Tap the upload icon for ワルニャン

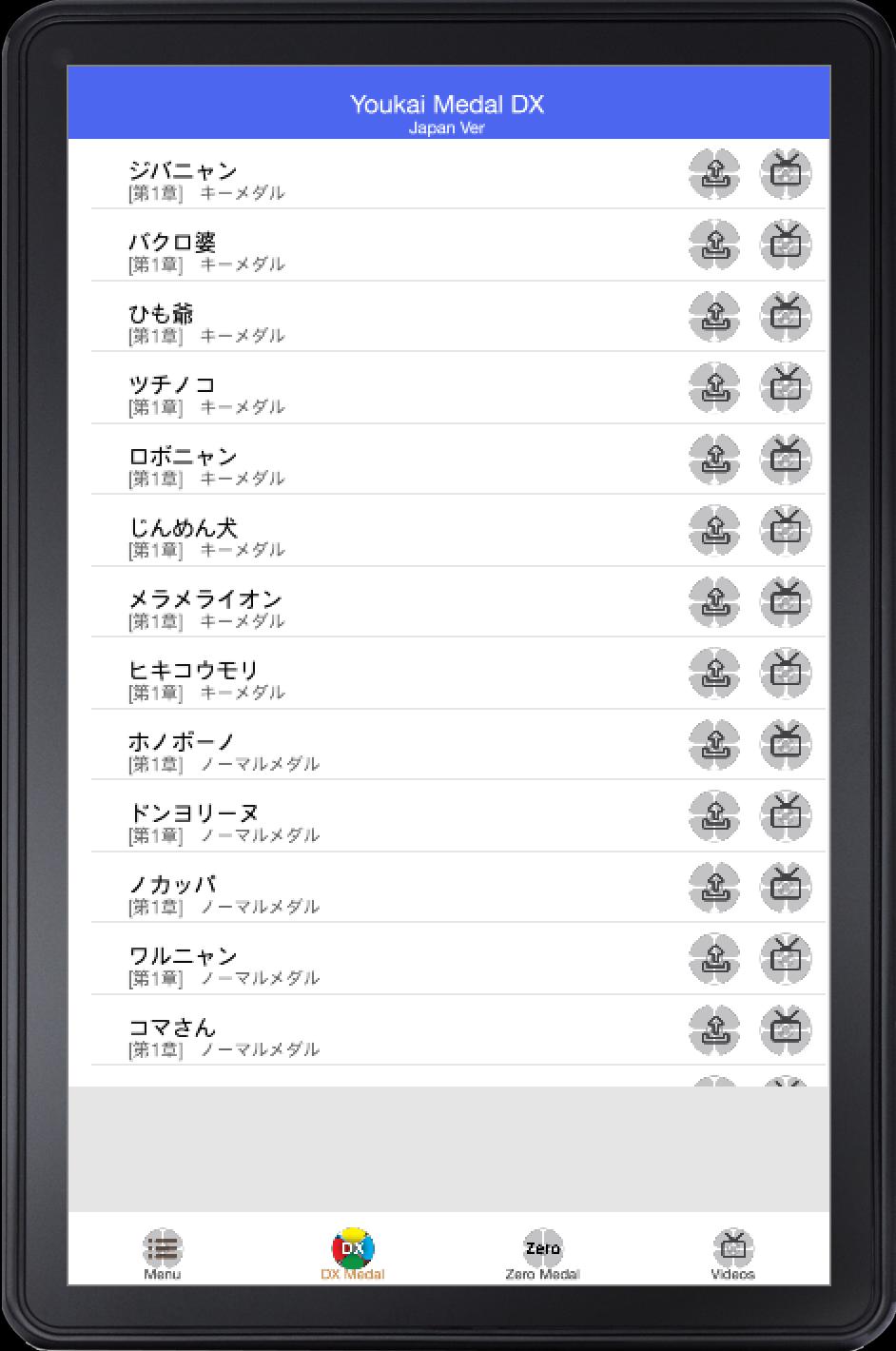click(714, 958)
